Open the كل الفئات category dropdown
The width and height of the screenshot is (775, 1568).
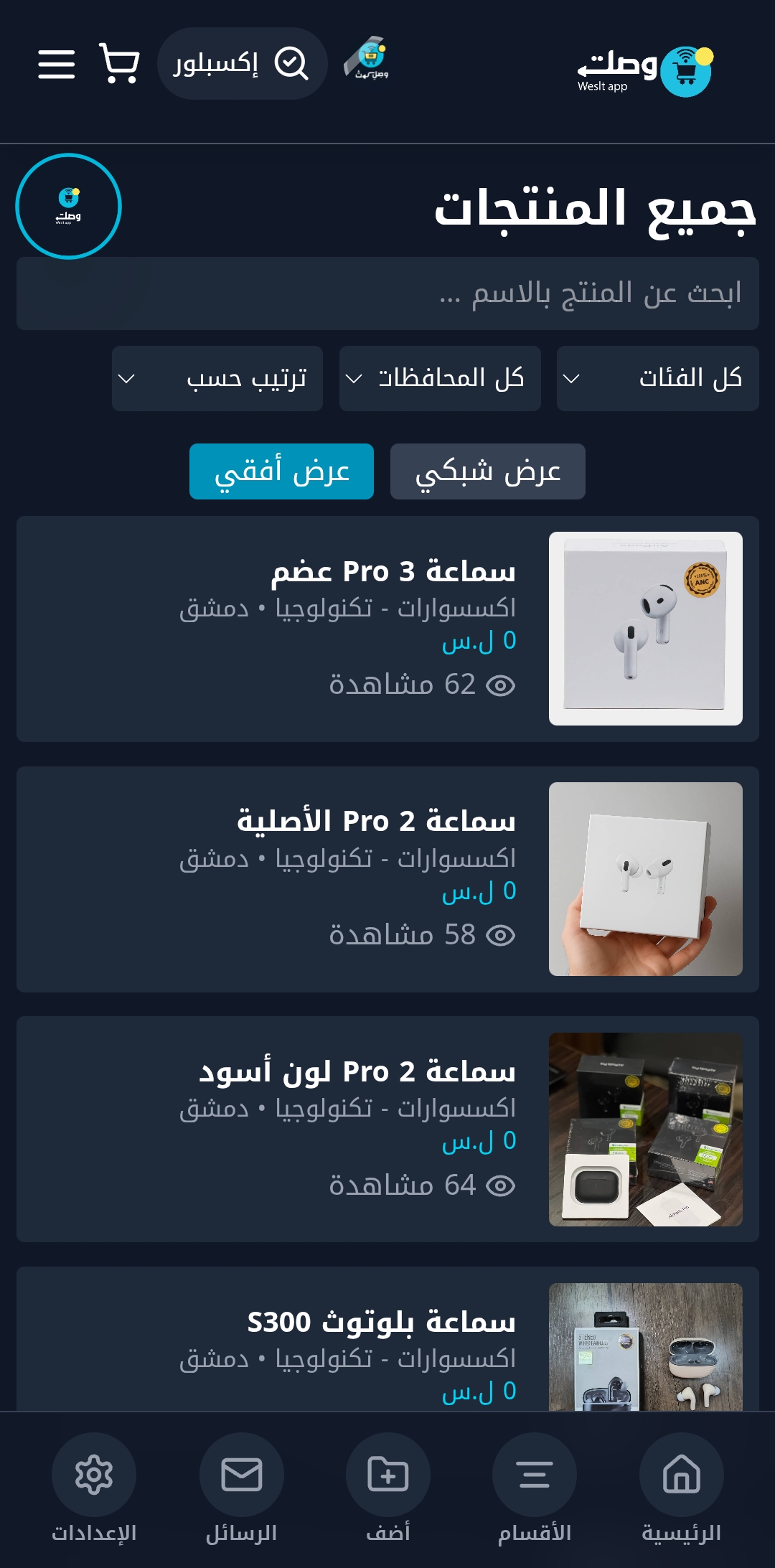[657, 378]
